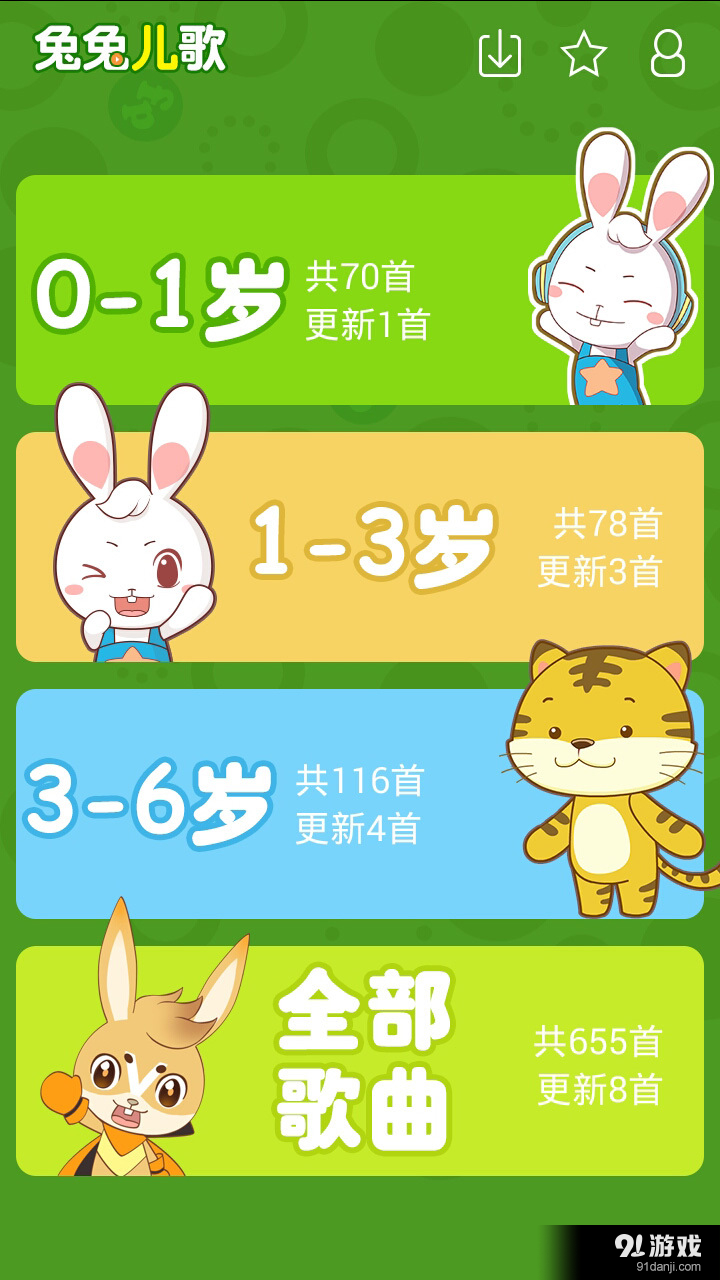Image resolution: width=720 pixels, height=1280 pixels.
Task: Open the downloads icon in the top bar
Action: click(500, 54)
